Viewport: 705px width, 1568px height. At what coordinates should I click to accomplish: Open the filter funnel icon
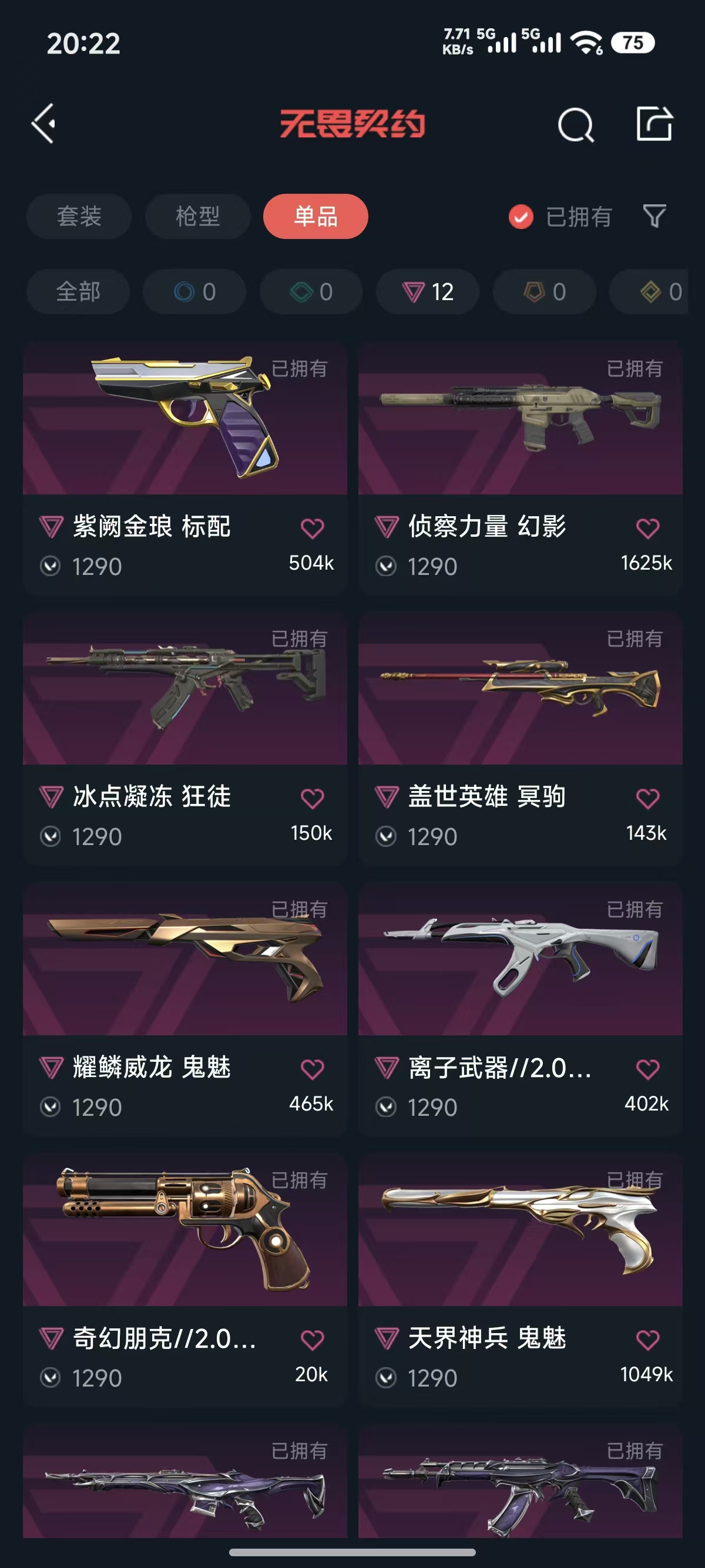654,216
